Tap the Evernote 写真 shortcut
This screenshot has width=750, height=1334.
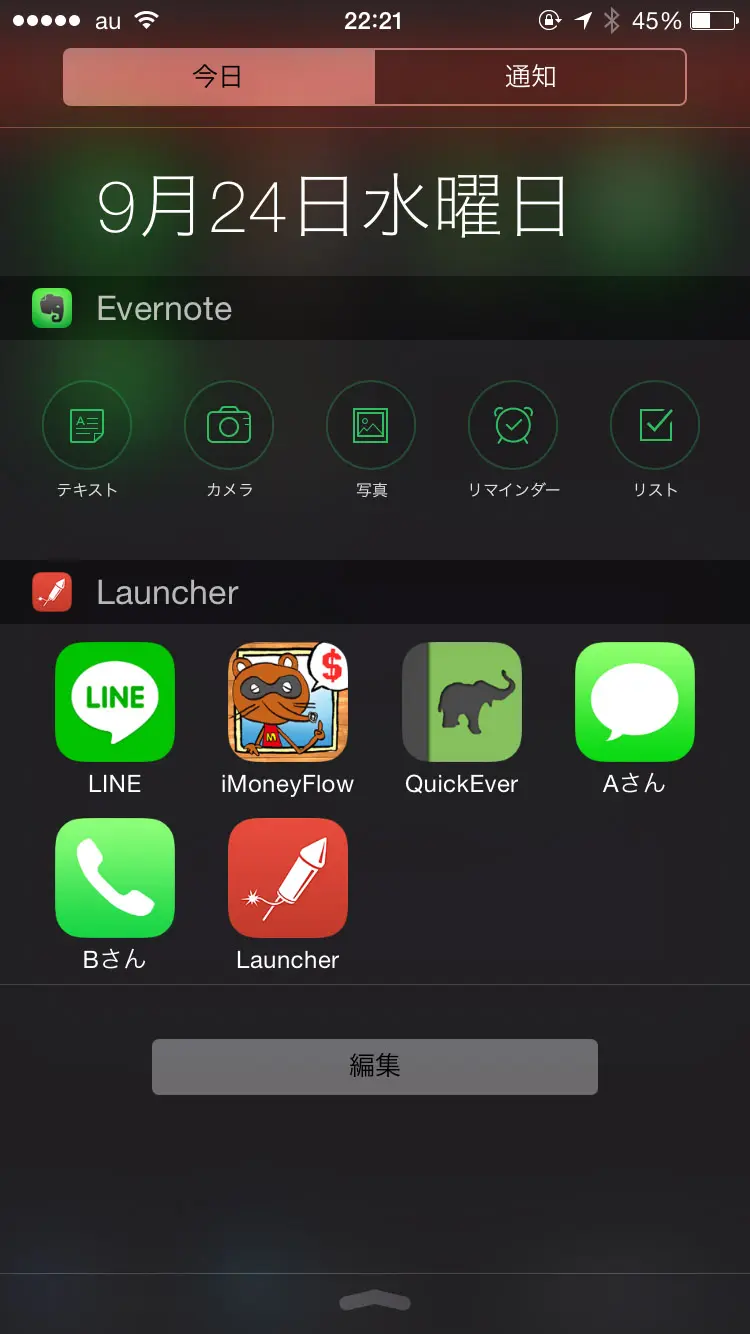coord(371,426)
